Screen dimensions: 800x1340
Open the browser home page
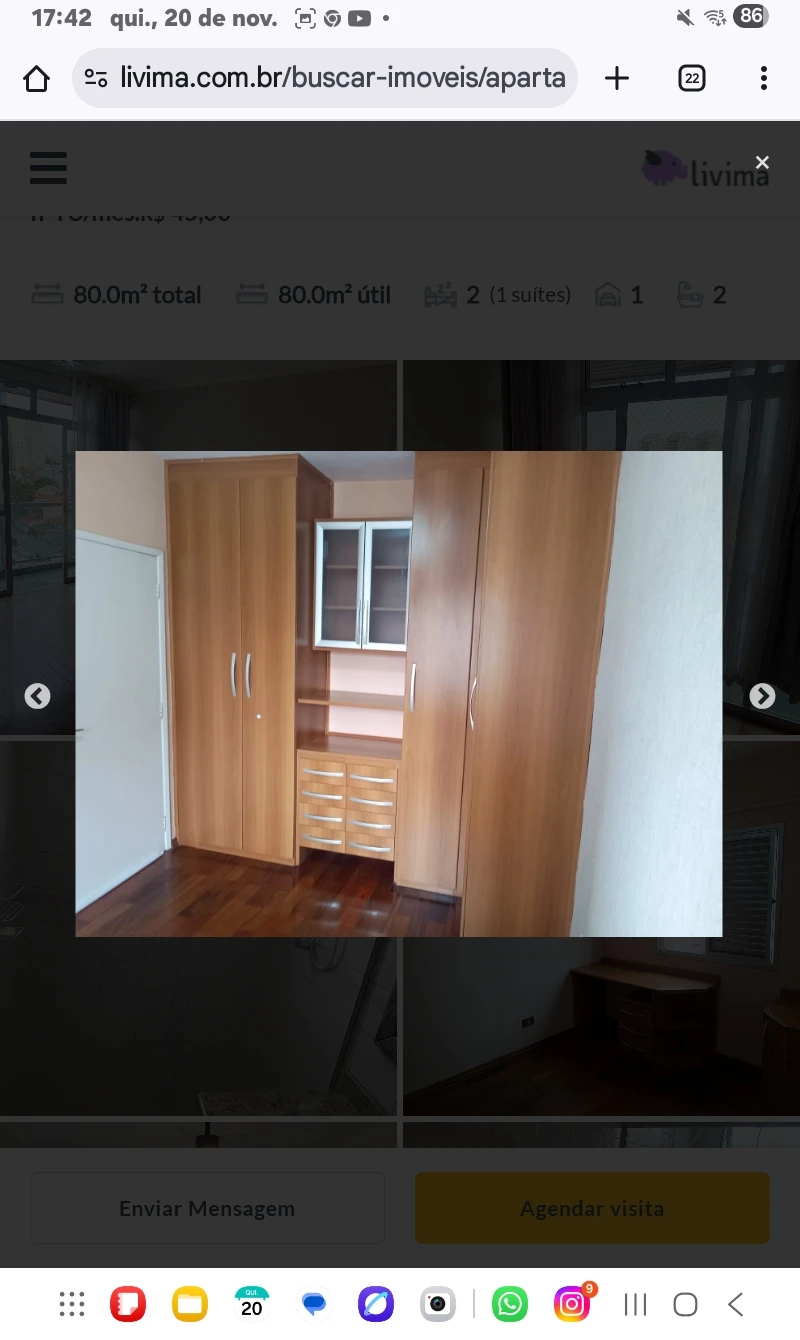coord(36,78)
